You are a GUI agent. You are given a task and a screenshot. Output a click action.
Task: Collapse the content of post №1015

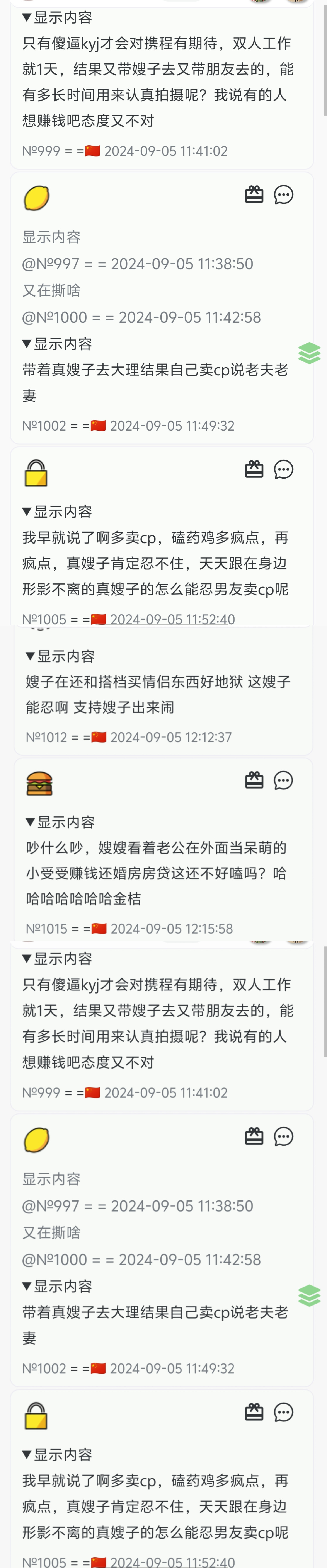click(60, 822)
